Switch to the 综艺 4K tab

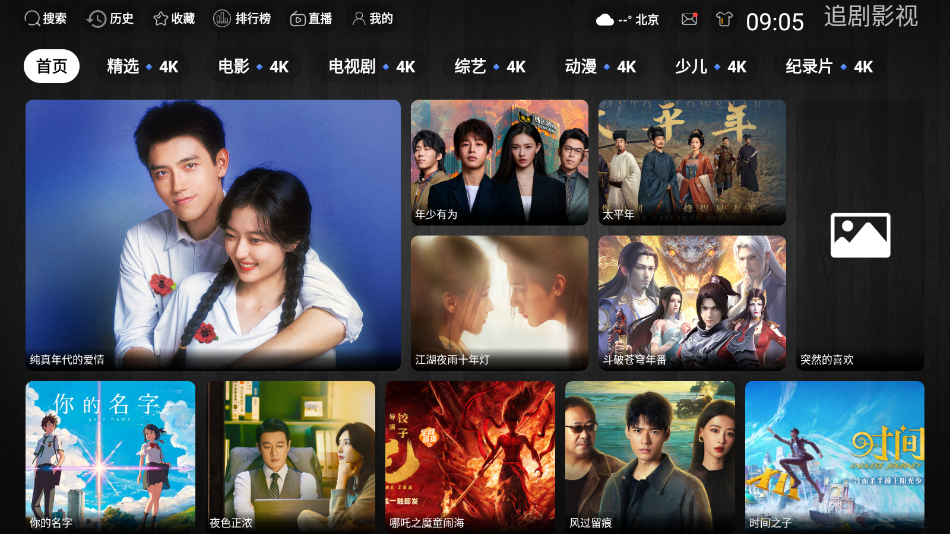(490, 67)
